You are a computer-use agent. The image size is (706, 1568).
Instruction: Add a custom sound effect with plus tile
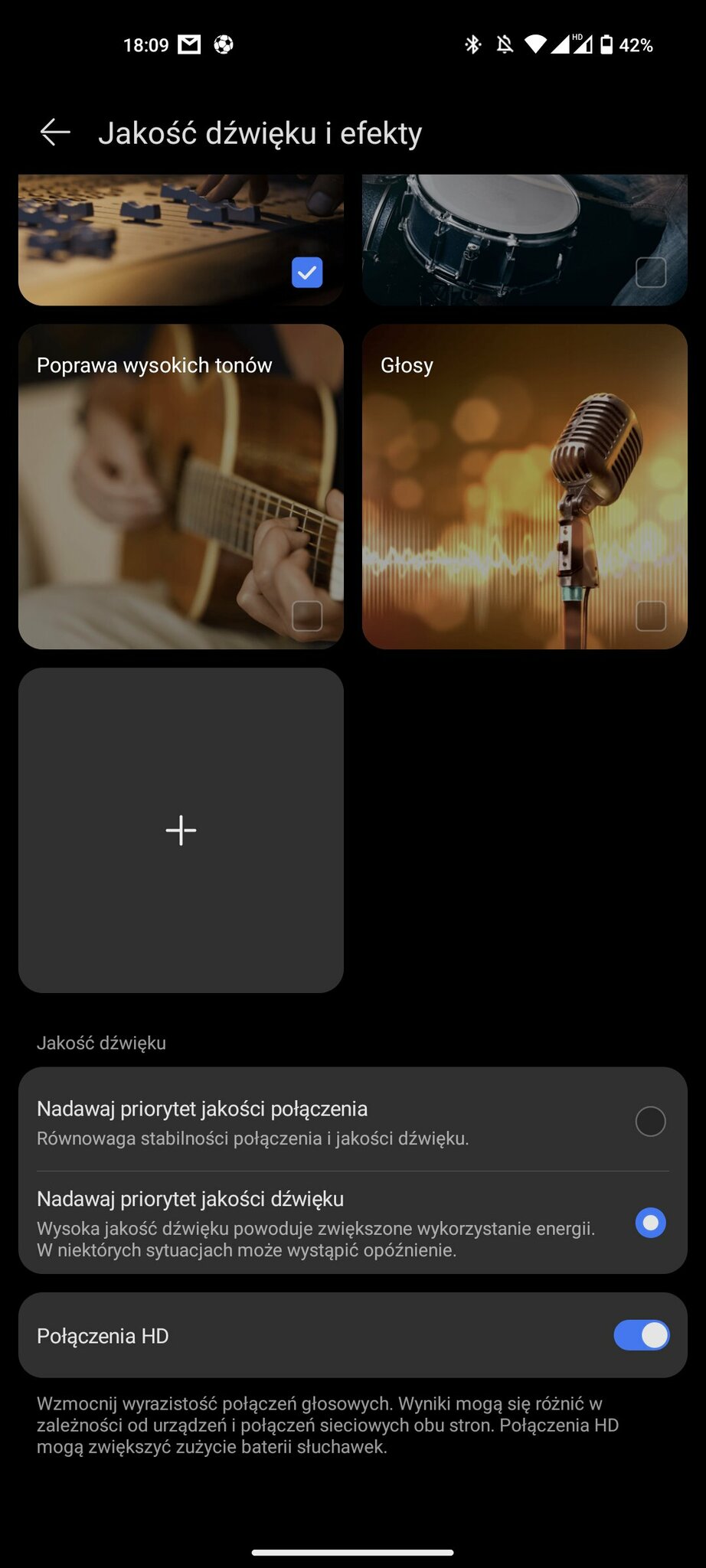181,830
